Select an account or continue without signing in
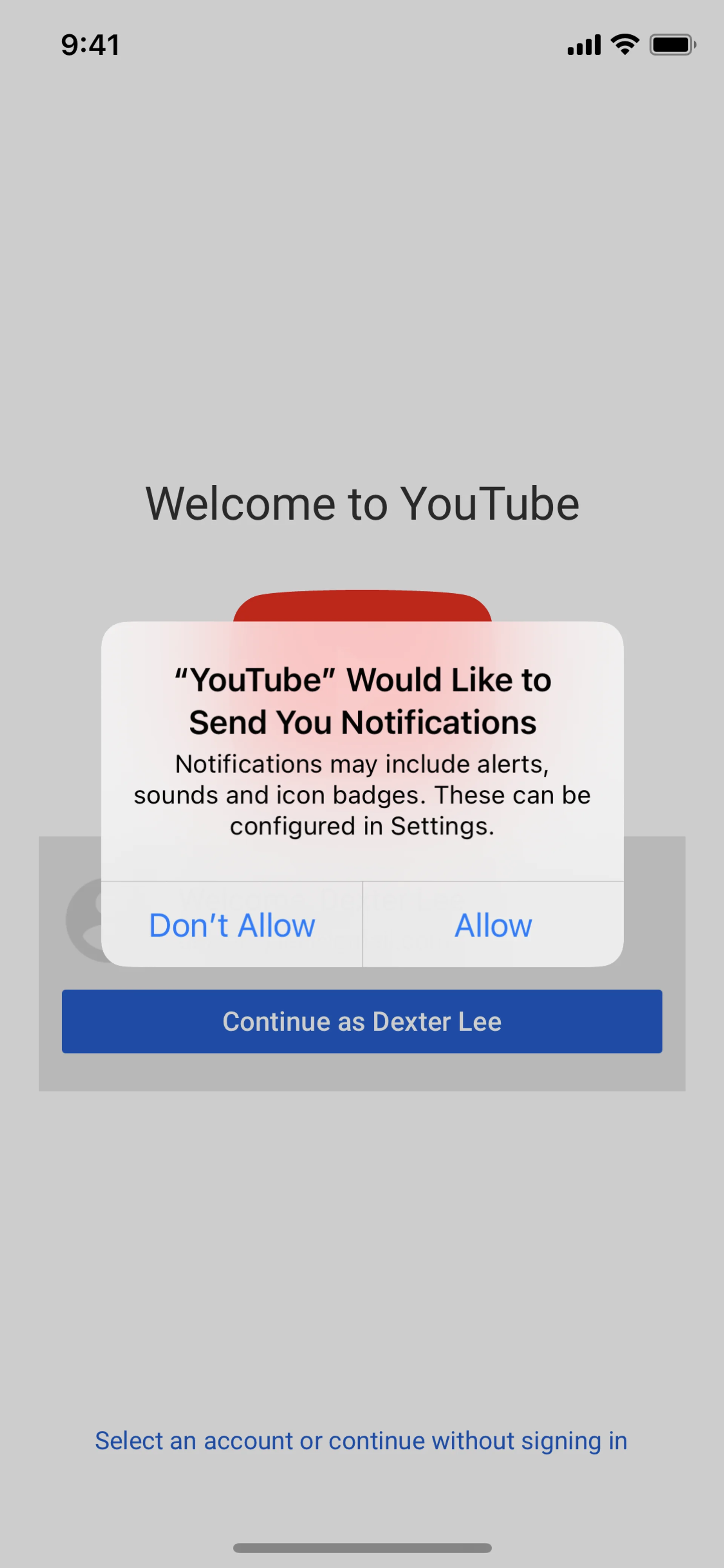 [x=361, y=1441]
